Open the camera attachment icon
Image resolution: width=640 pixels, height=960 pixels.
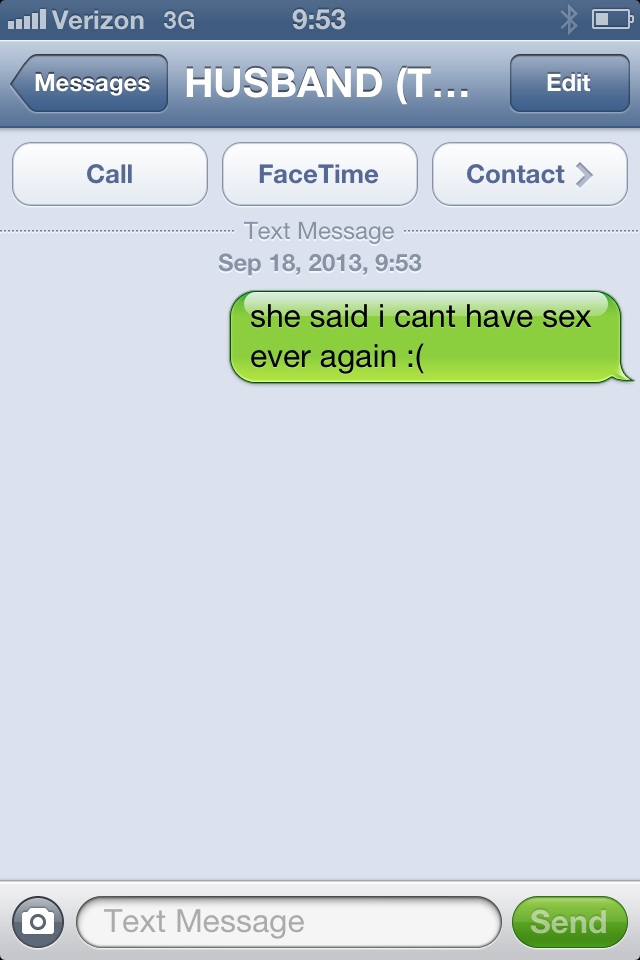click(38, 921)
